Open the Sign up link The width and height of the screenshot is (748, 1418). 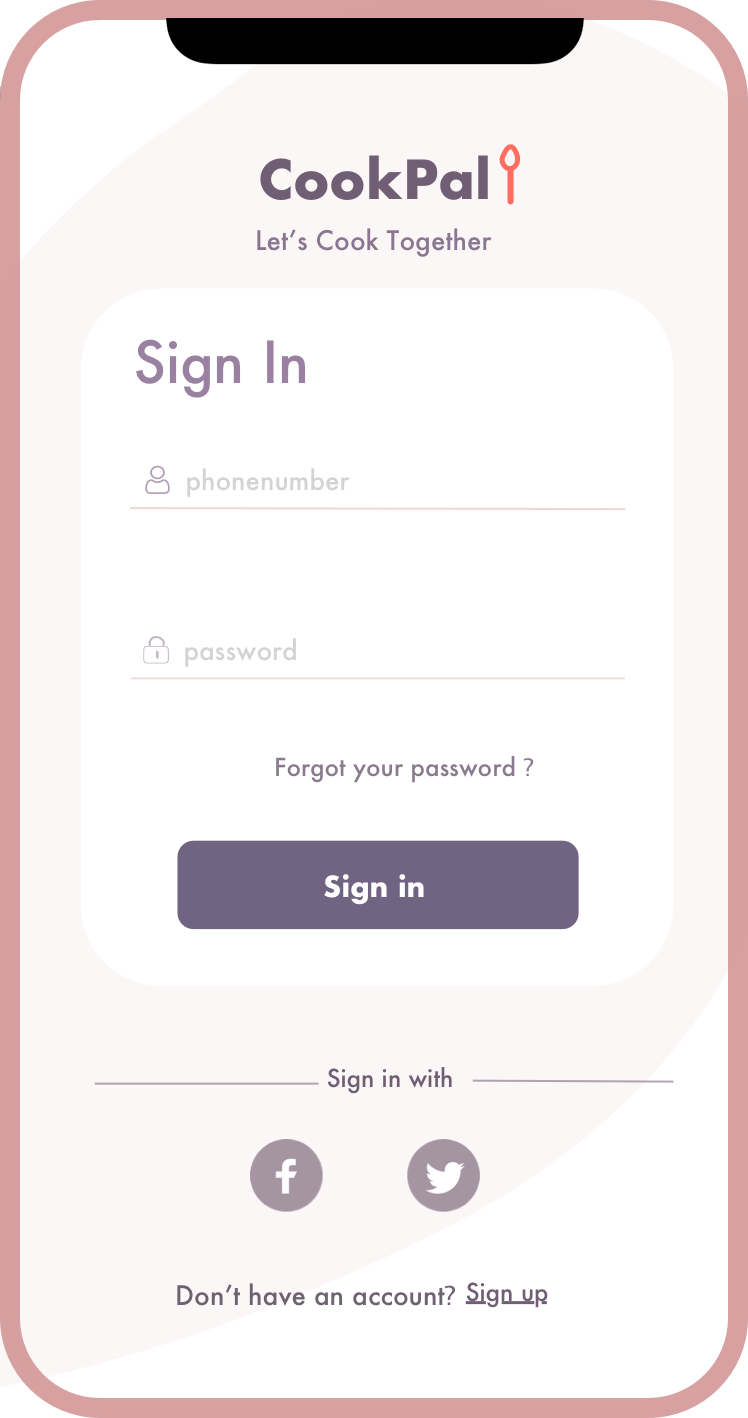coord(507,1294)
